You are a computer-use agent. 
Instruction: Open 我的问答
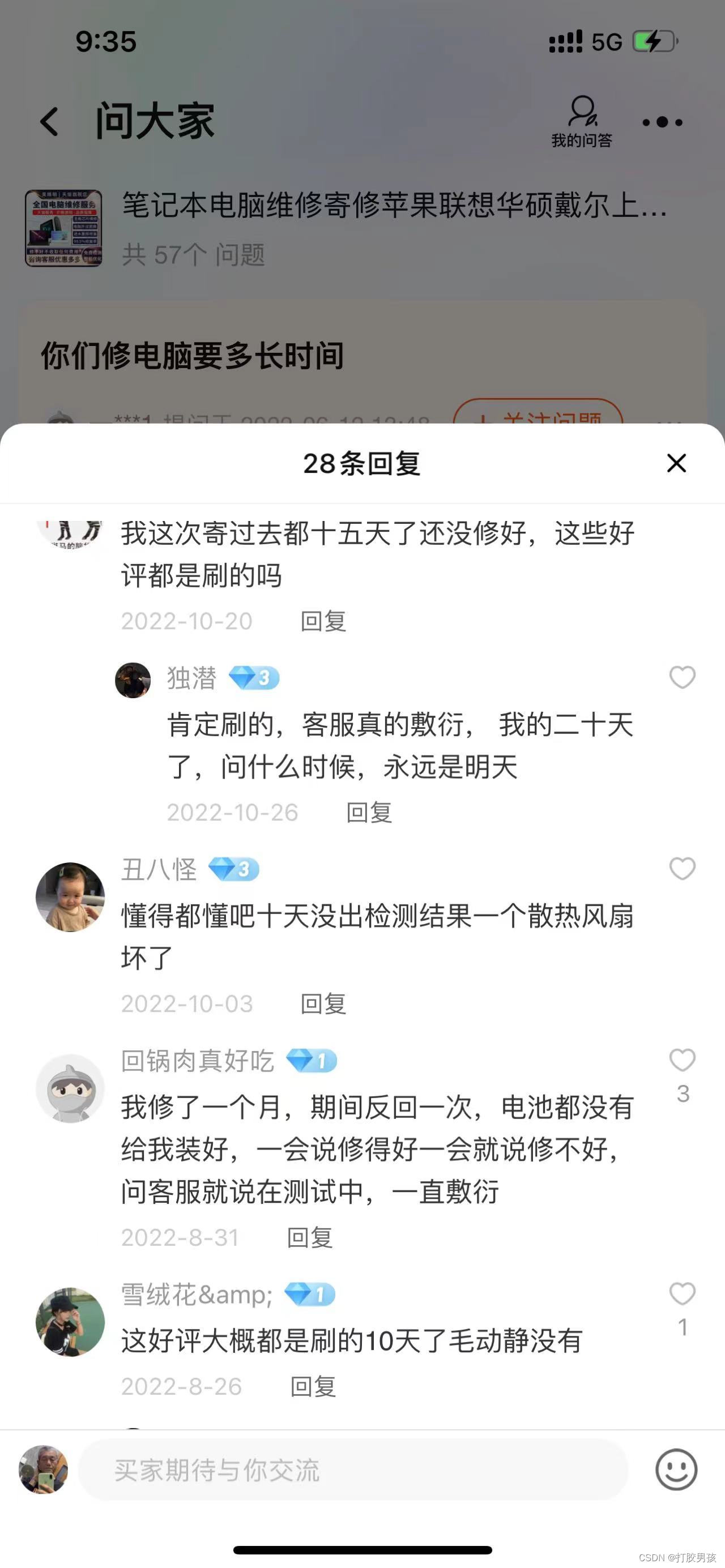pyautogui.click(x=581, y=122)
